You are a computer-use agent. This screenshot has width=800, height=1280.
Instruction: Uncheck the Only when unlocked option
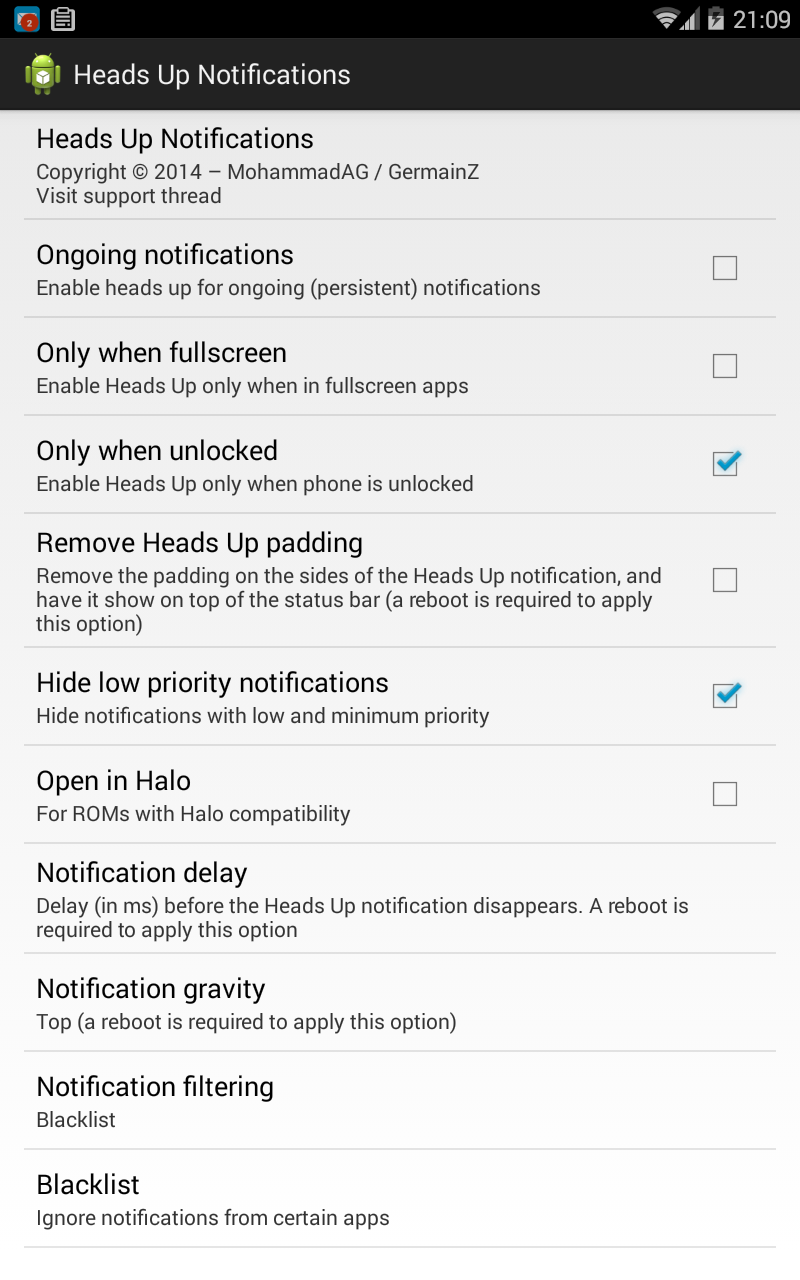[725, 463]
